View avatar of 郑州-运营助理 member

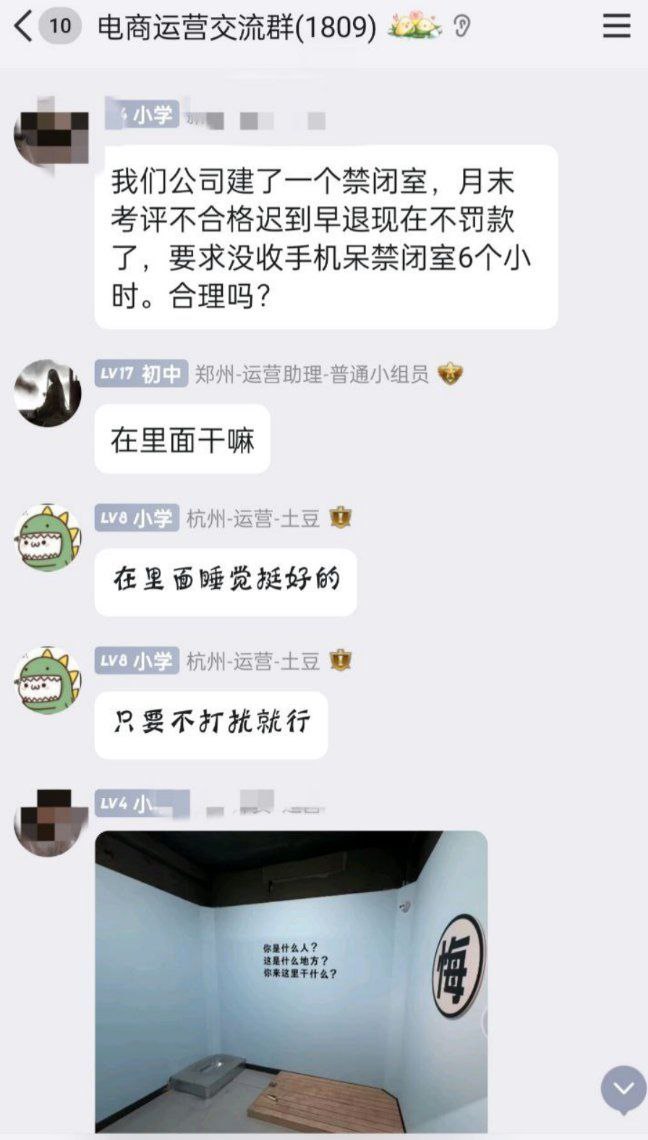point(47,393)
